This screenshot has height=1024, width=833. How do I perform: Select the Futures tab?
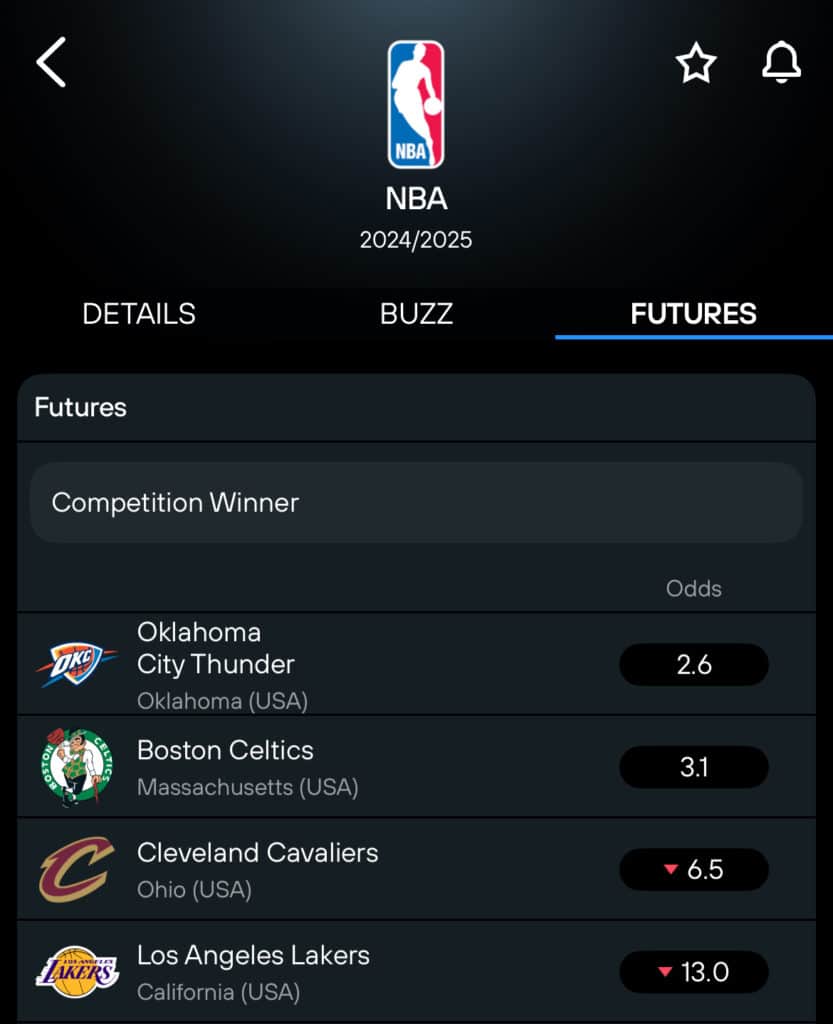[693, 314]
